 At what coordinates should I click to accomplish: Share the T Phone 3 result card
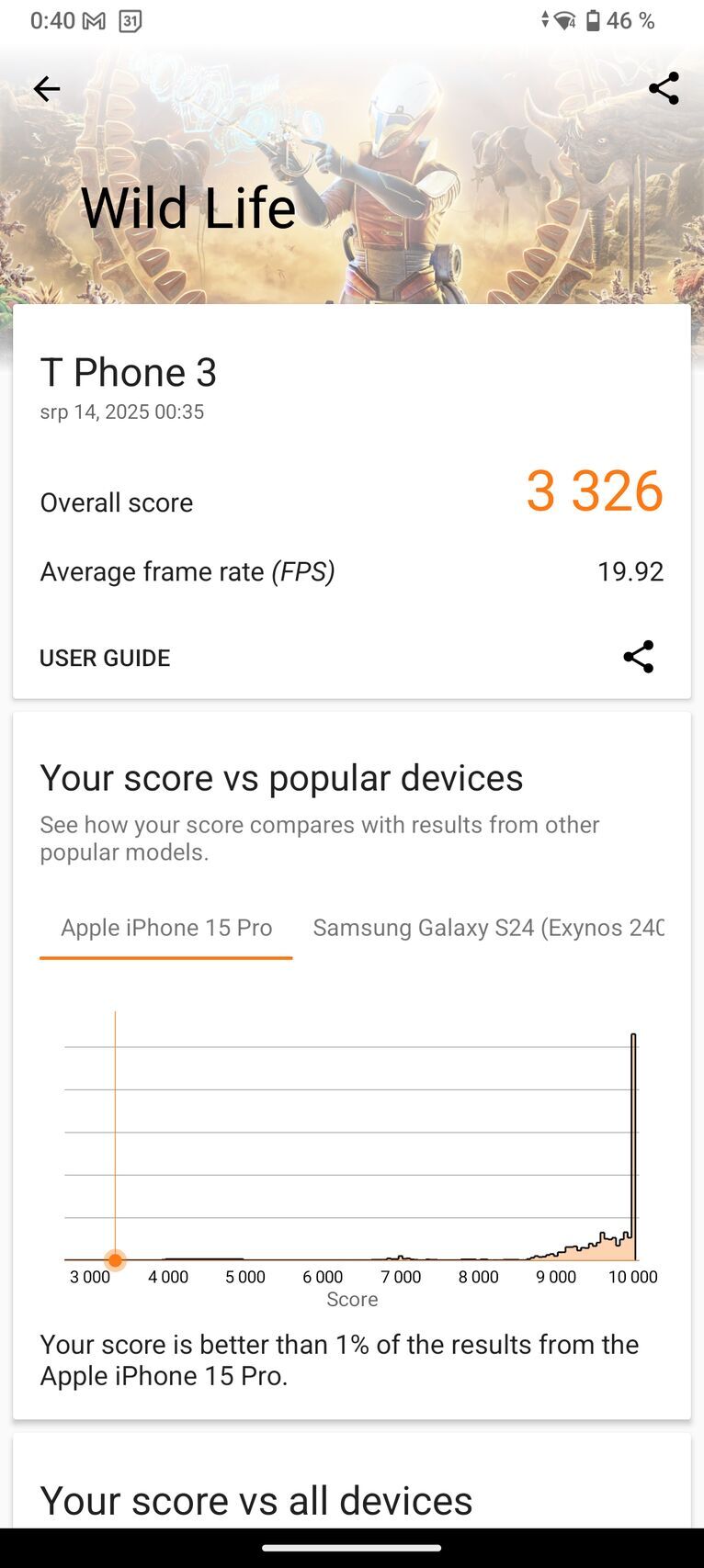point(638,657)
